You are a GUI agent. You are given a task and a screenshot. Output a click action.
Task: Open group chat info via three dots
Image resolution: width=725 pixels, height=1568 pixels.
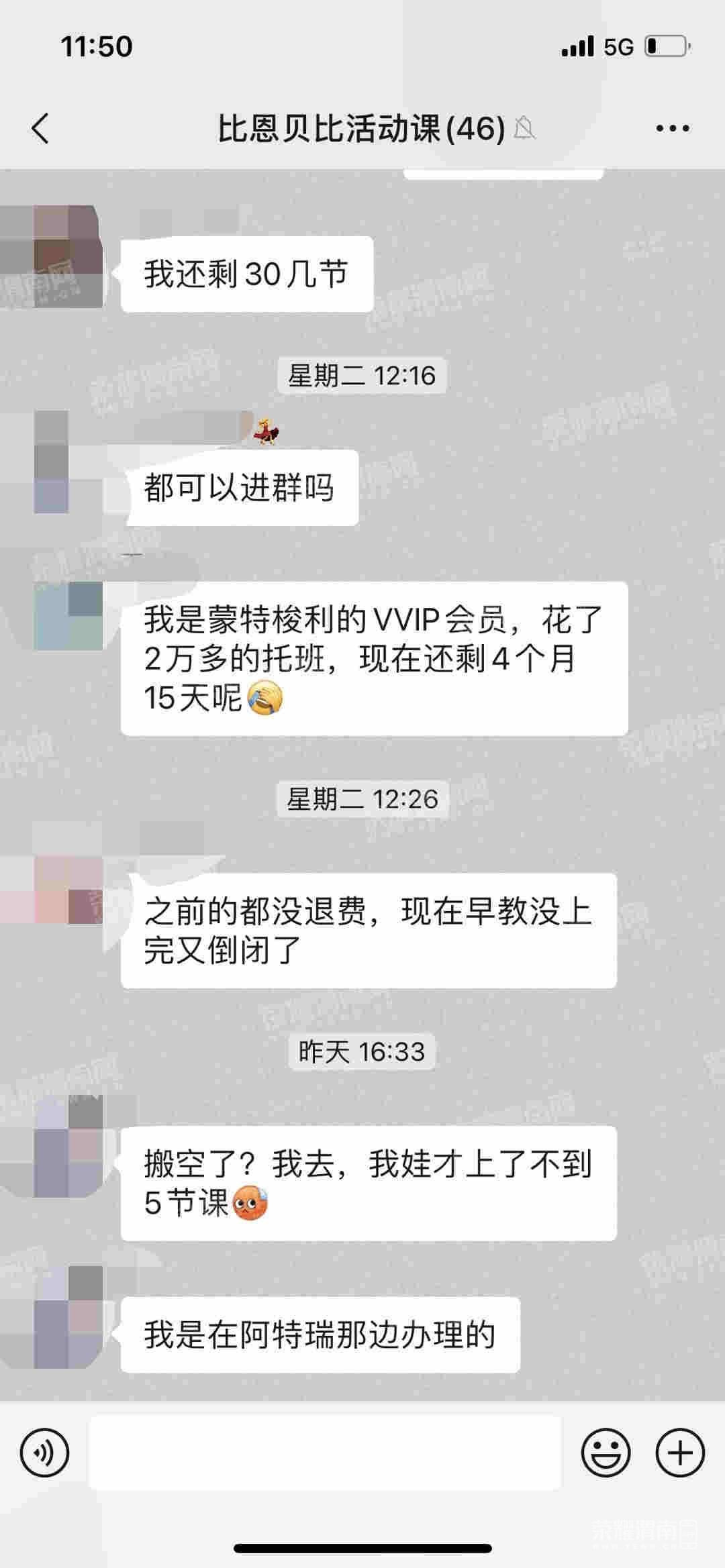click(x=672, y=128)
